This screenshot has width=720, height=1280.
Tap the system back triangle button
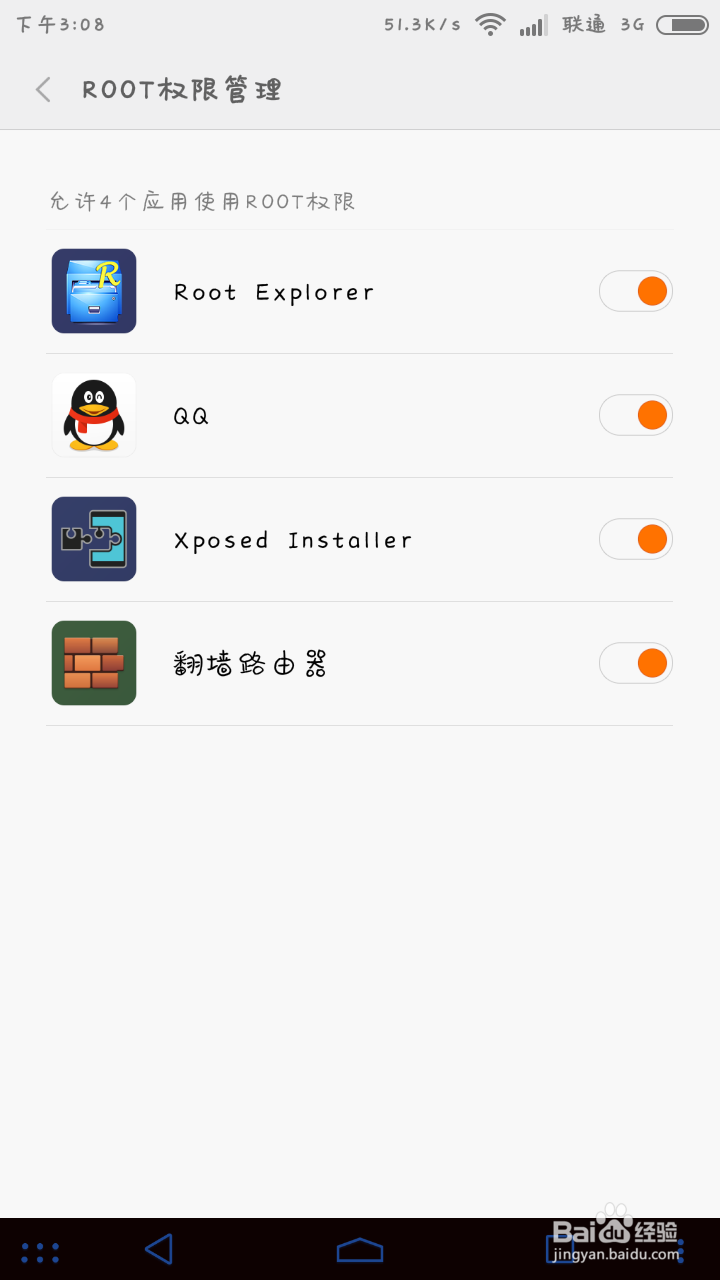[x=159, y=1249]
